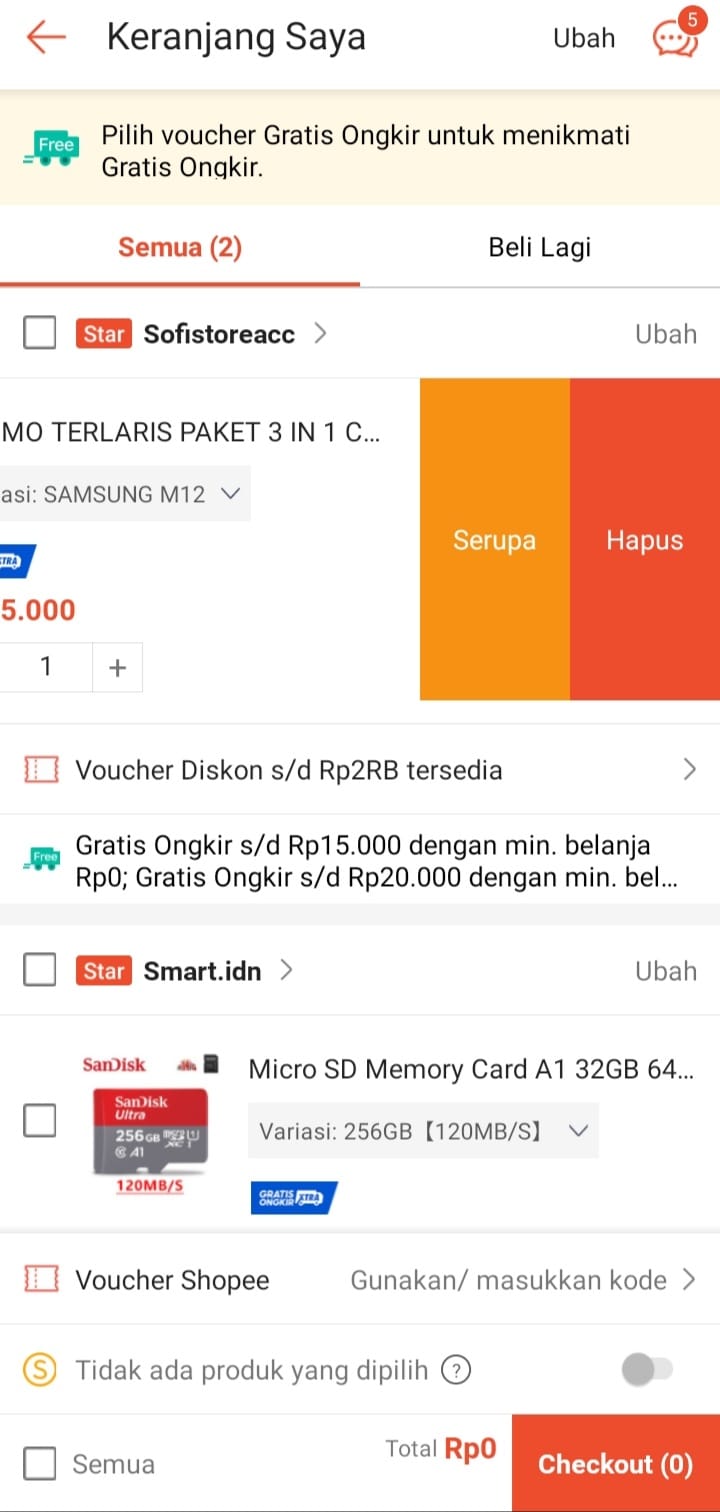Image resolution: width=720 pixels, height=1512 pixels.
Task: Find similar items with Serupa
Action: click(494, 540)
